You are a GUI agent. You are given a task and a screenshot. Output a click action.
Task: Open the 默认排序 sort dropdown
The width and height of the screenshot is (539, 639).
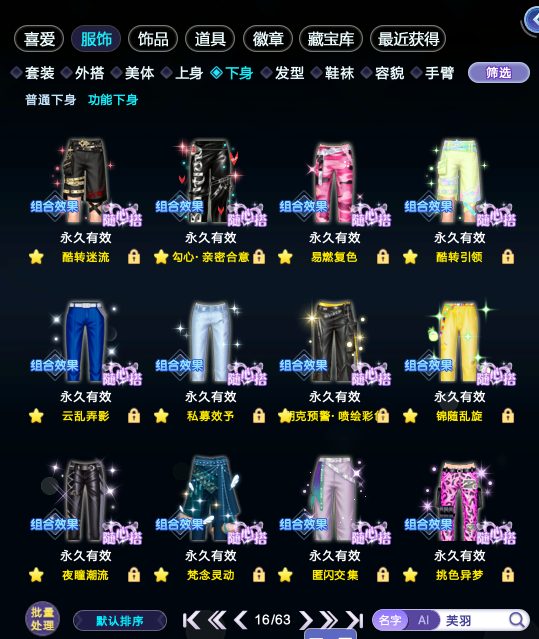[x=120, y=621]
